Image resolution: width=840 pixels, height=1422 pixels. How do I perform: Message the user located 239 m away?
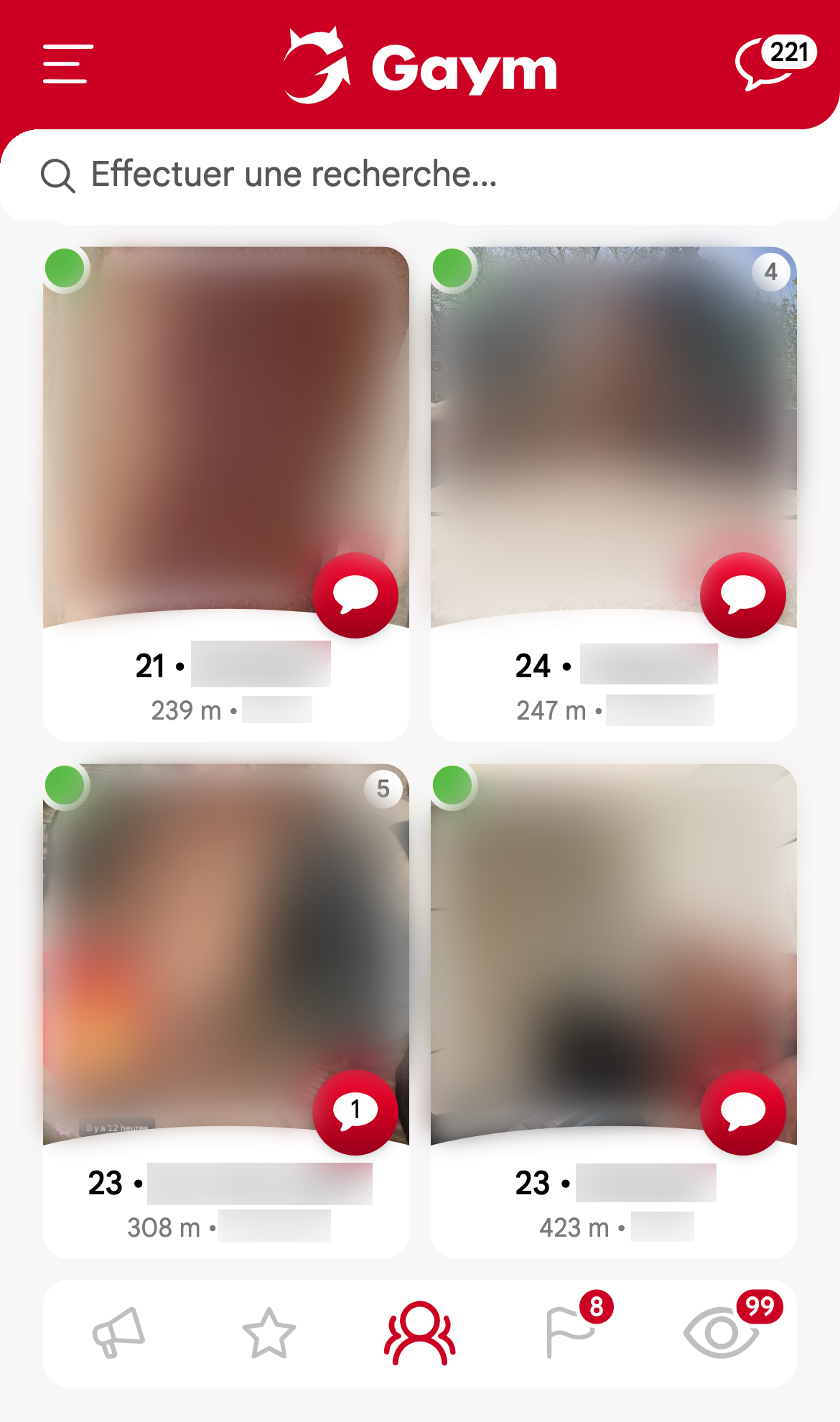click(x=355, y=595)
